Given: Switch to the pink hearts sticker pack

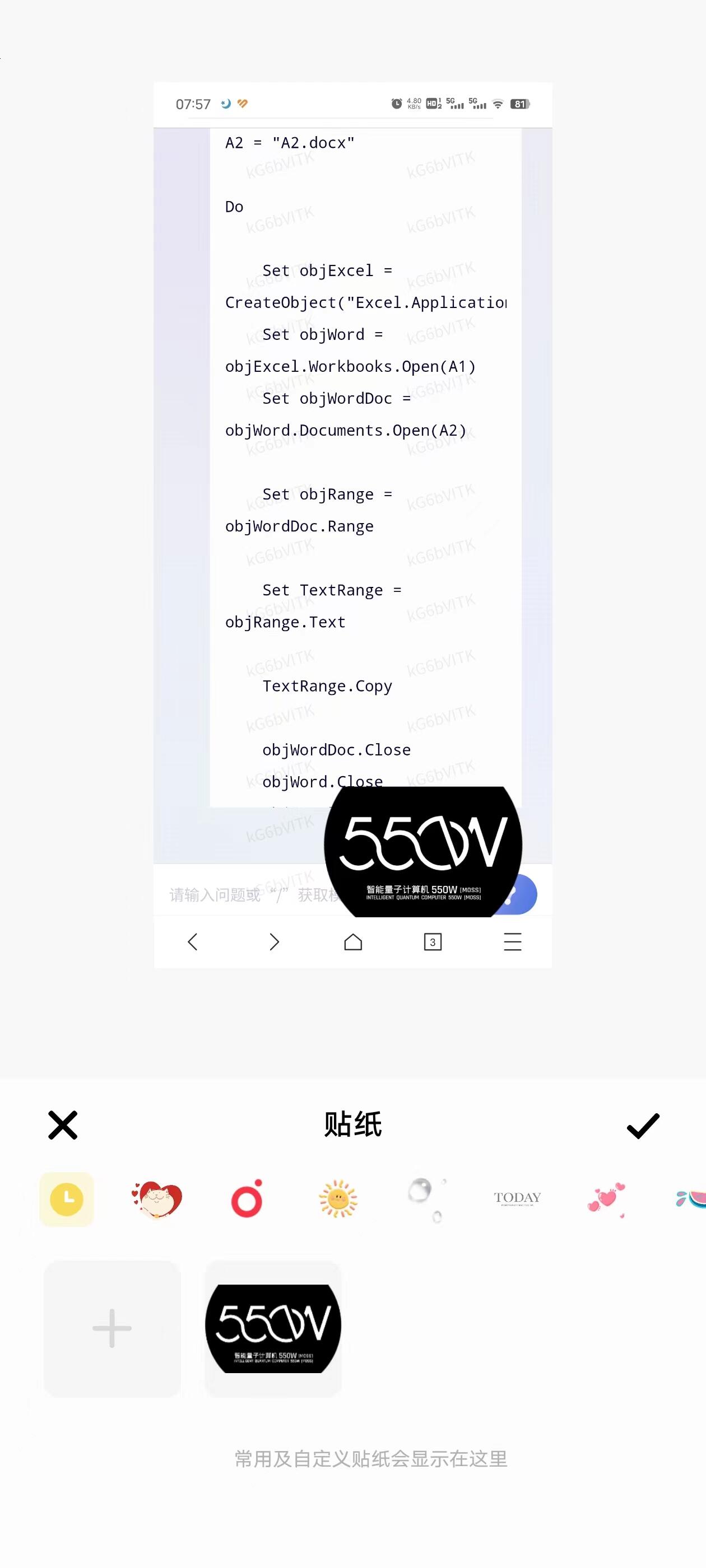Looking at the screenshot, I should [x=607, y=1198].
